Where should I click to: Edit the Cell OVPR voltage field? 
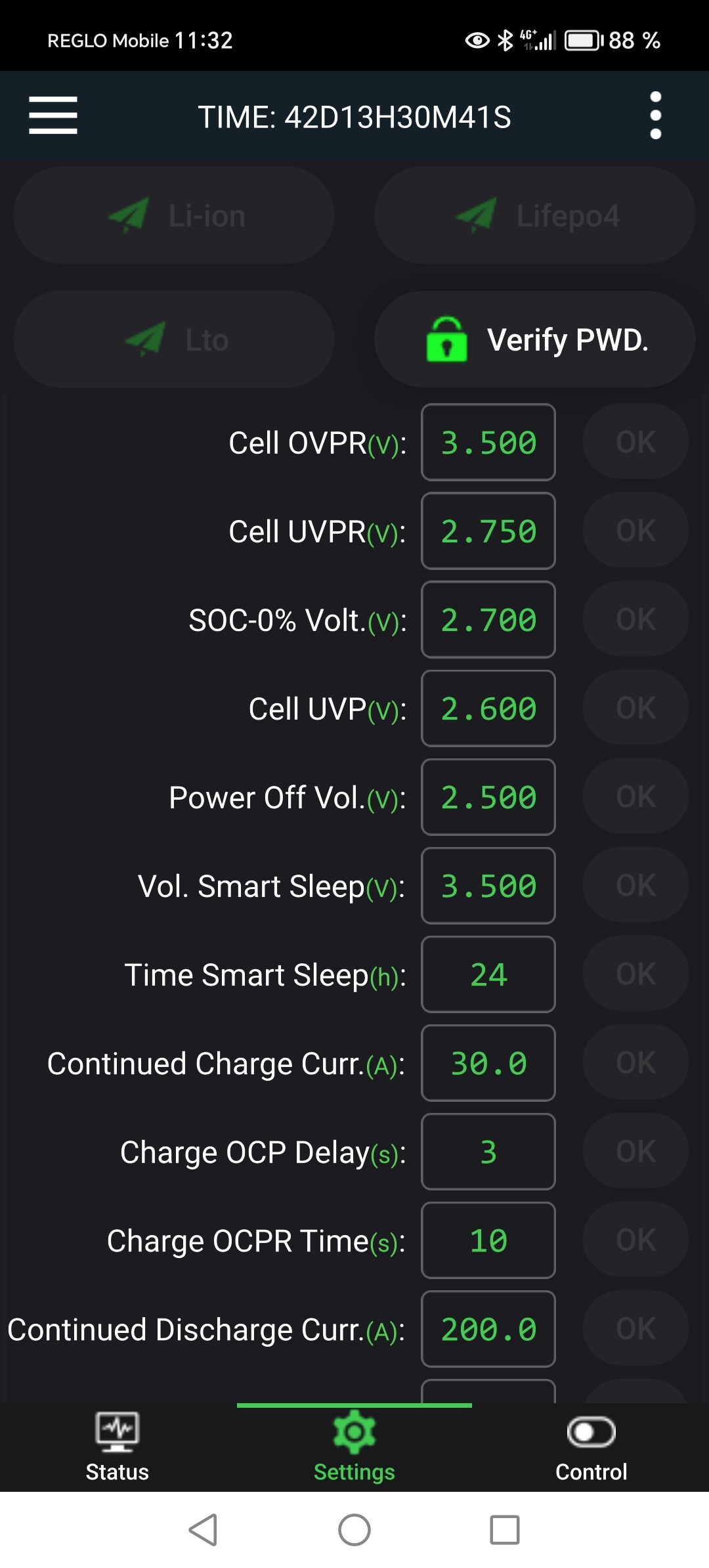488,443
